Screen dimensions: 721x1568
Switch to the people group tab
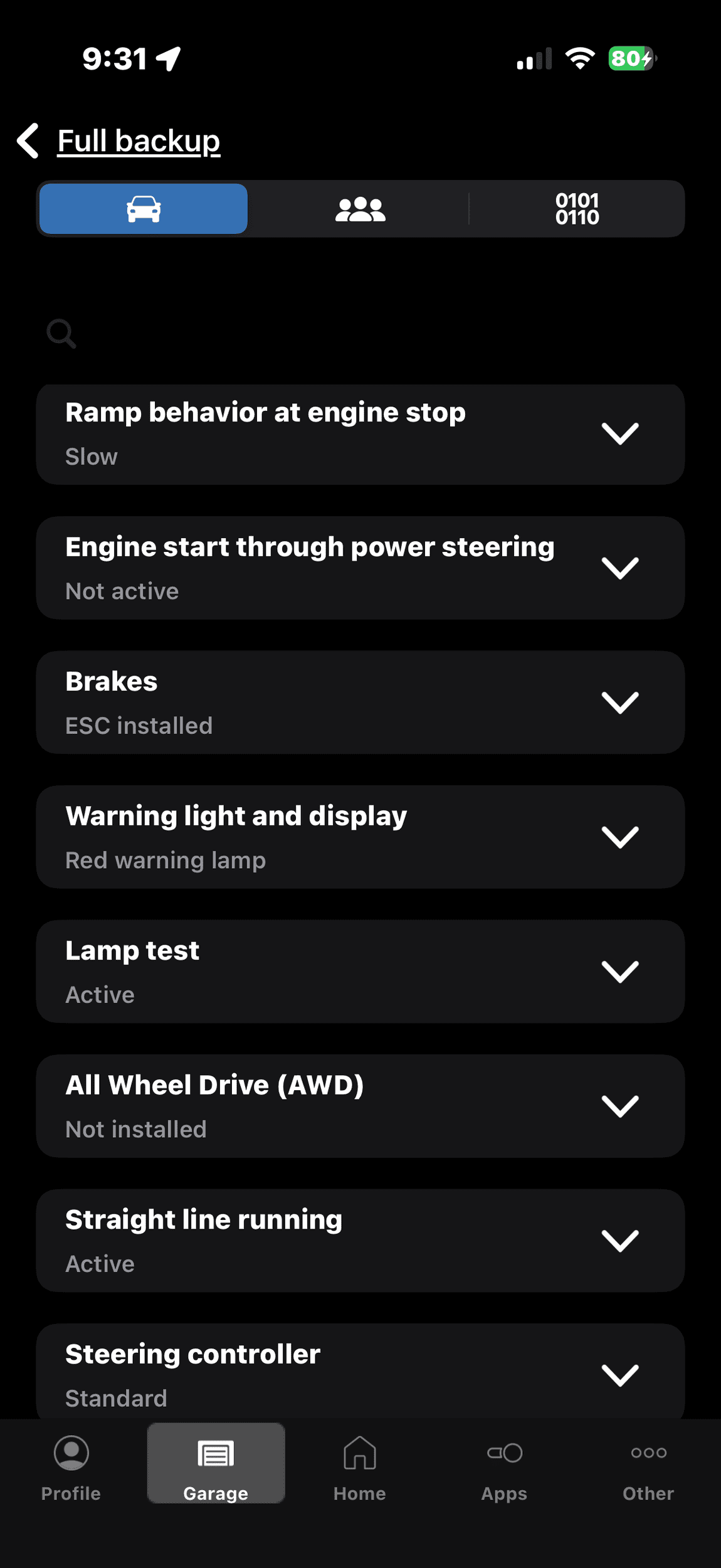[x=360, y=209]
